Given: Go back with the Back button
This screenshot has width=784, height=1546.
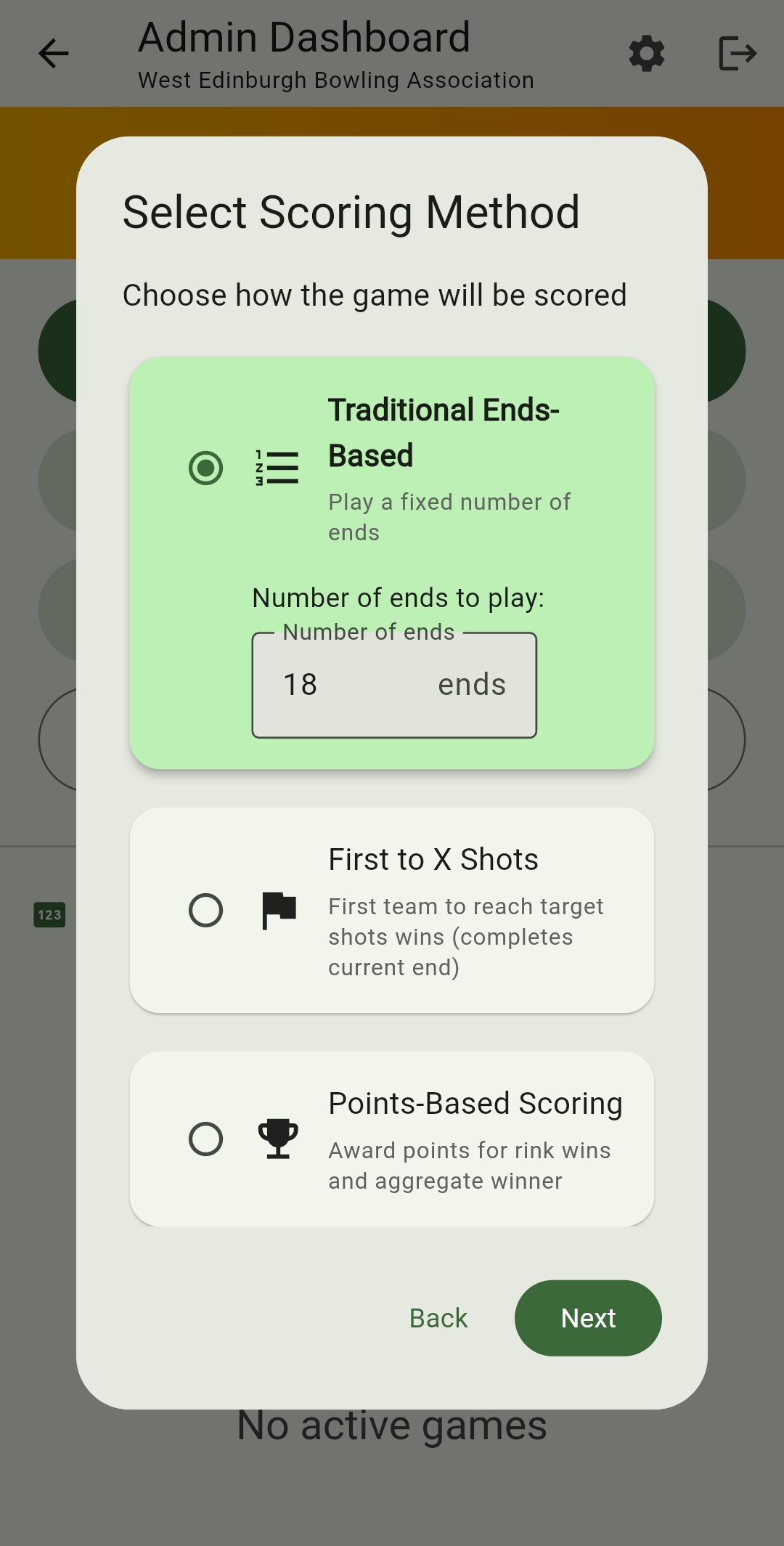Looking at the screenshot, I should (438, 1318).
